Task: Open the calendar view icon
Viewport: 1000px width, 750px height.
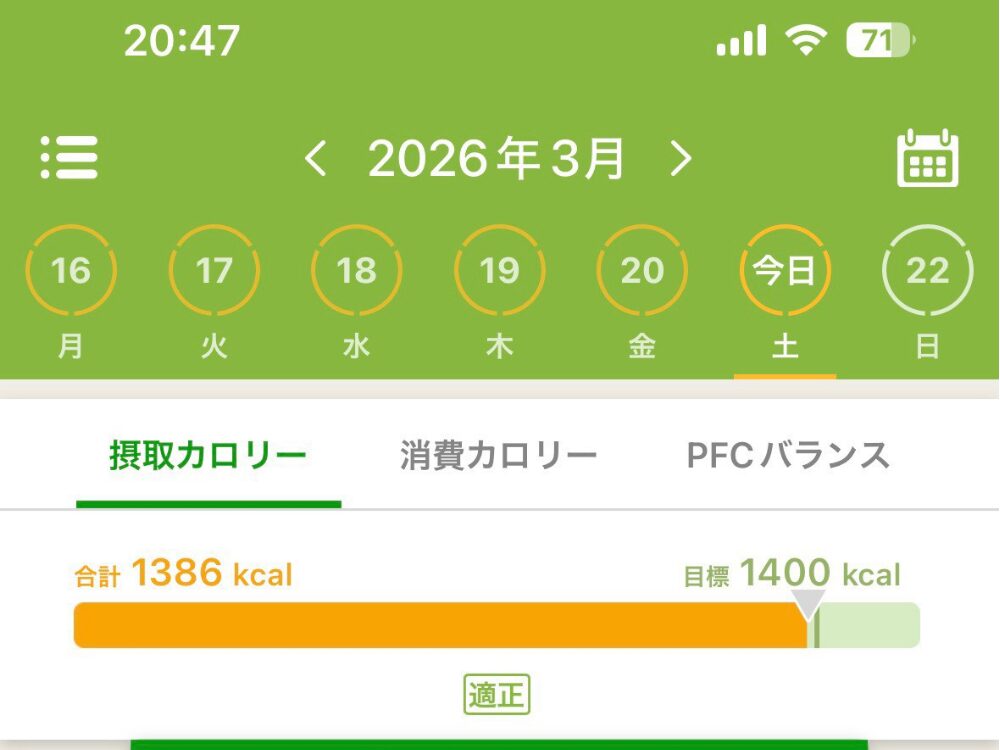Action: (x=927, y=158)
